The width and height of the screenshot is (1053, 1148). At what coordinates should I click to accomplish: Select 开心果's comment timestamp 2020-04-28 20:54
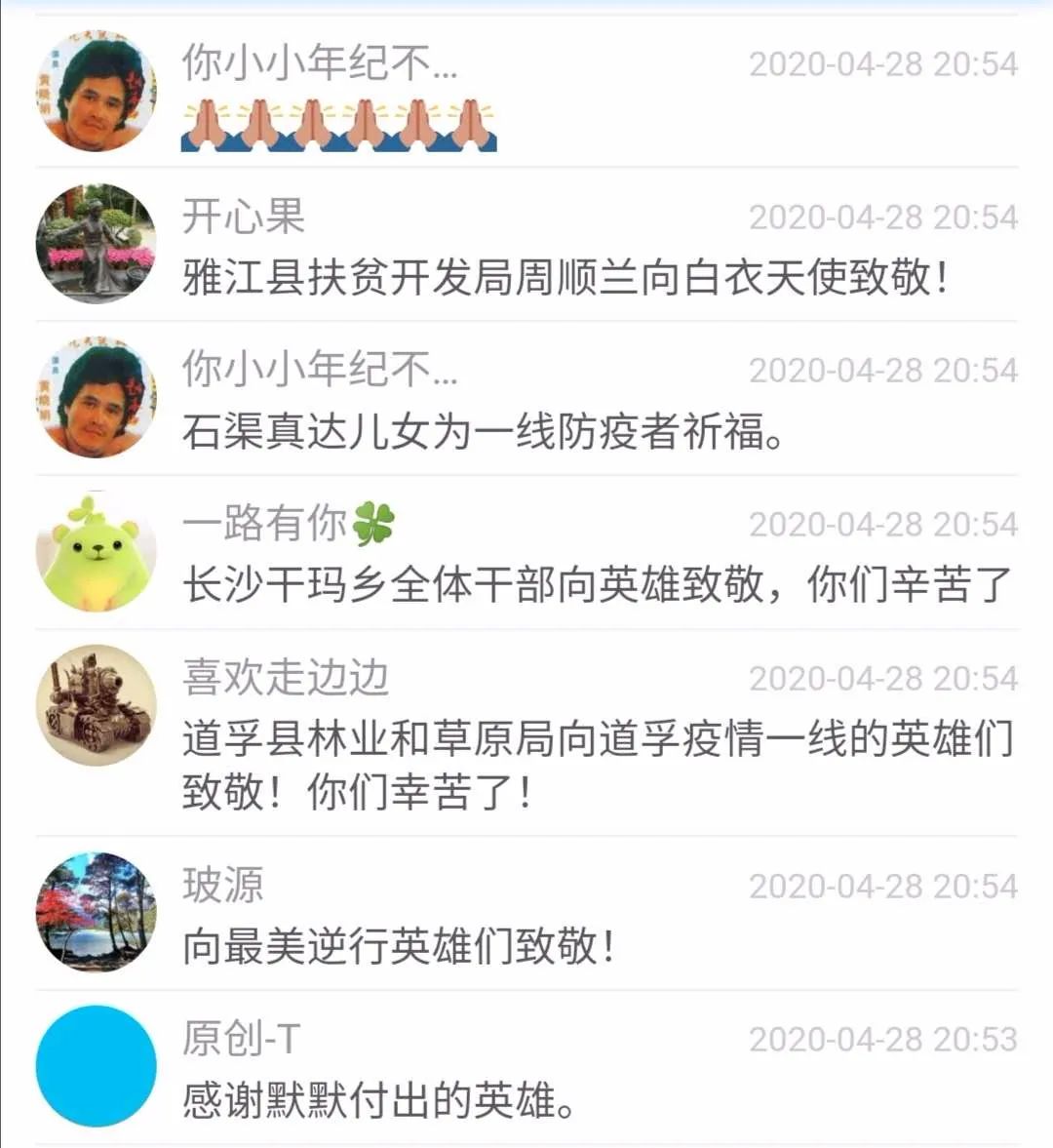[x=882, y=217]
